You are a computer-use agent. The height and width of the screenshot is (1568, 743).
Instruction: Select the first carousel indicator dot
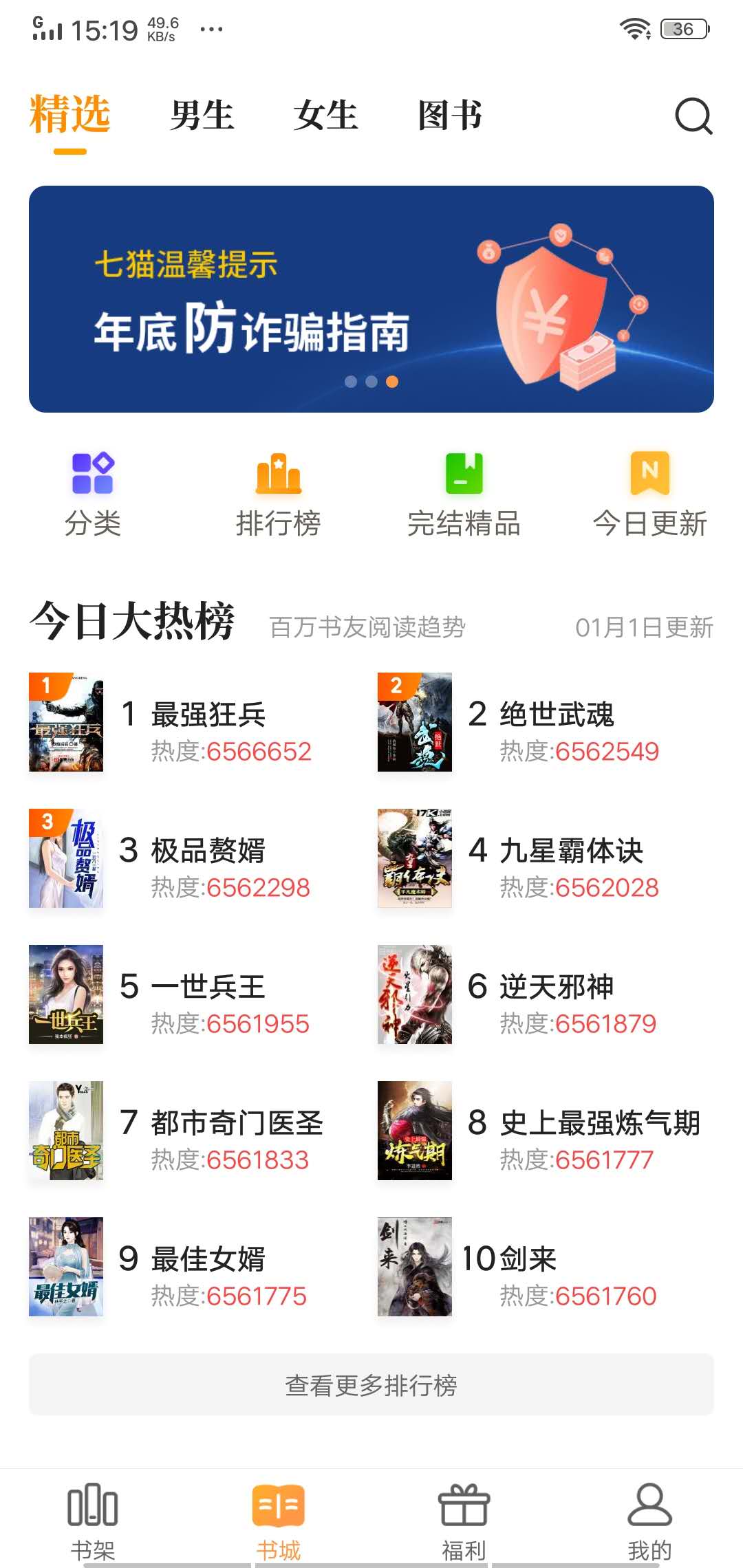point(349,380)
